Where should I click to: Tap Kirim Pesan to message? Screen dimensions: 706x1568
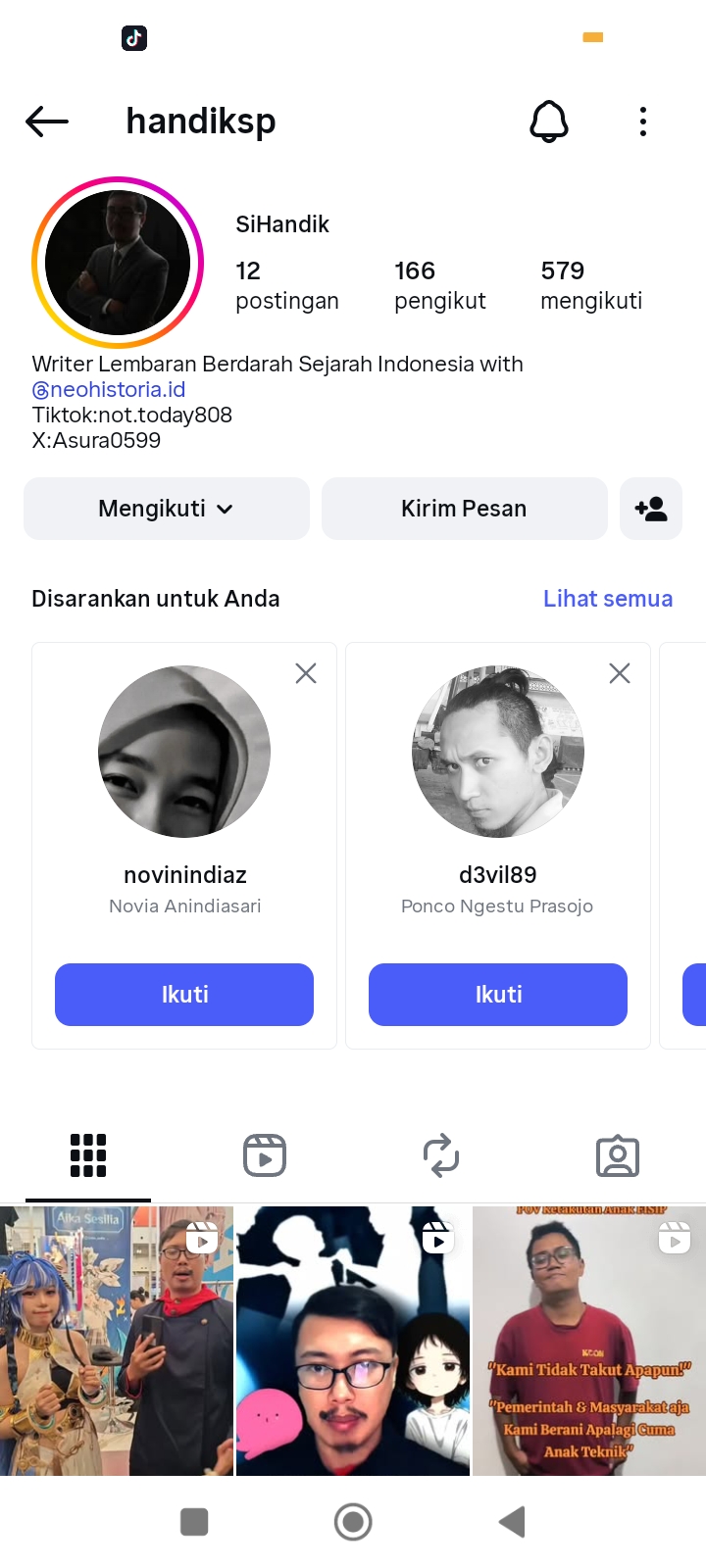(464, 509)
